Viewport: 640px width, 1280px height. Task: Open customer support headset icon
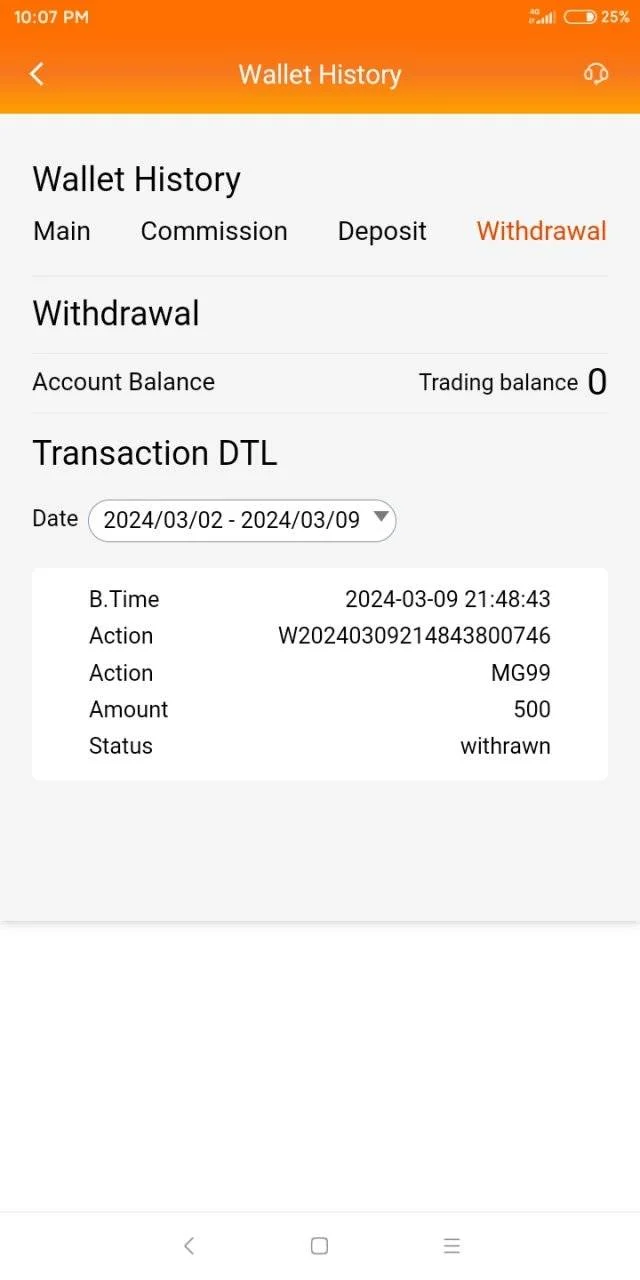coord(596,74)
